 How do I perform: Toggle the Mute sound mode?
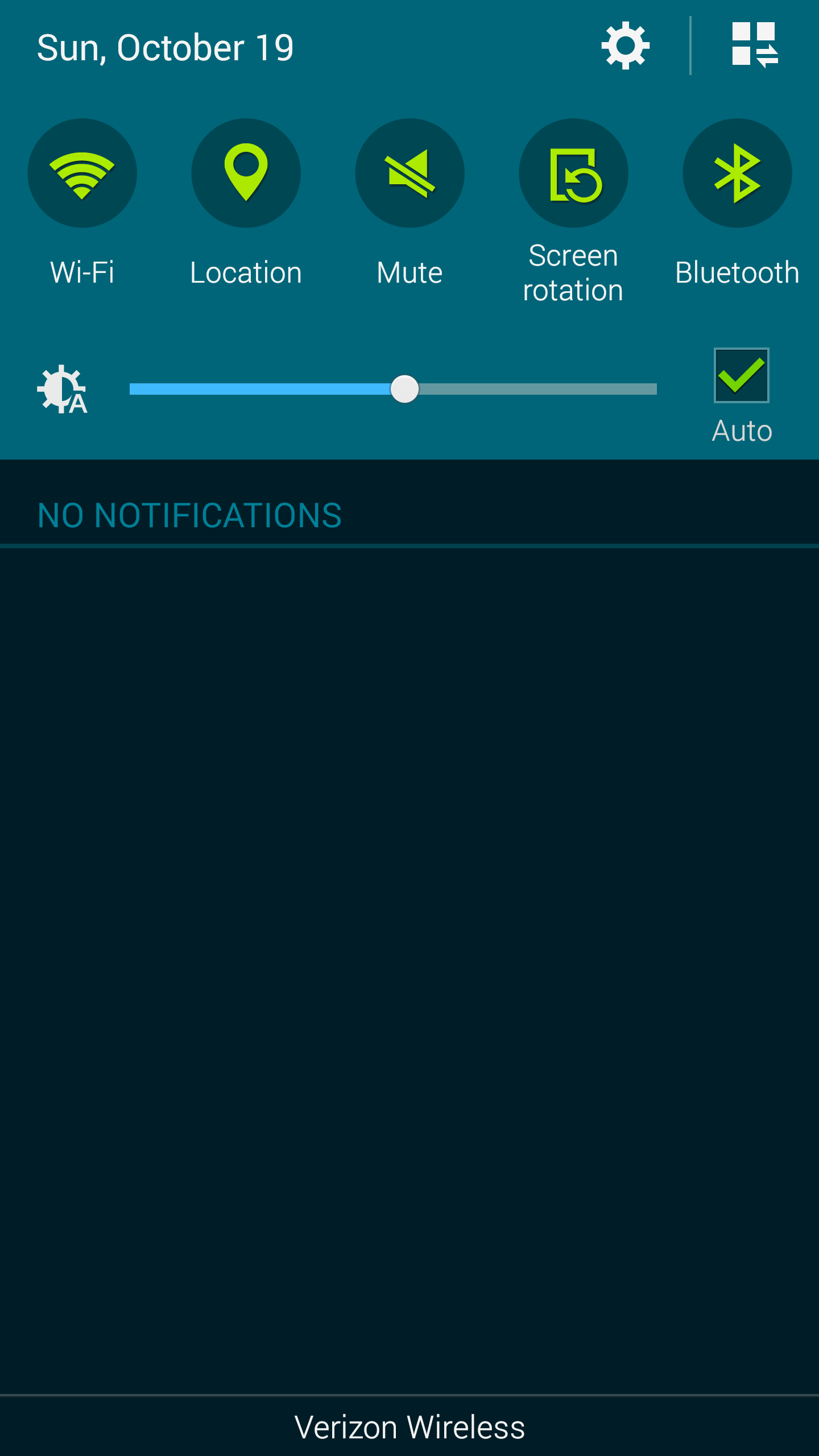[409, 173]
